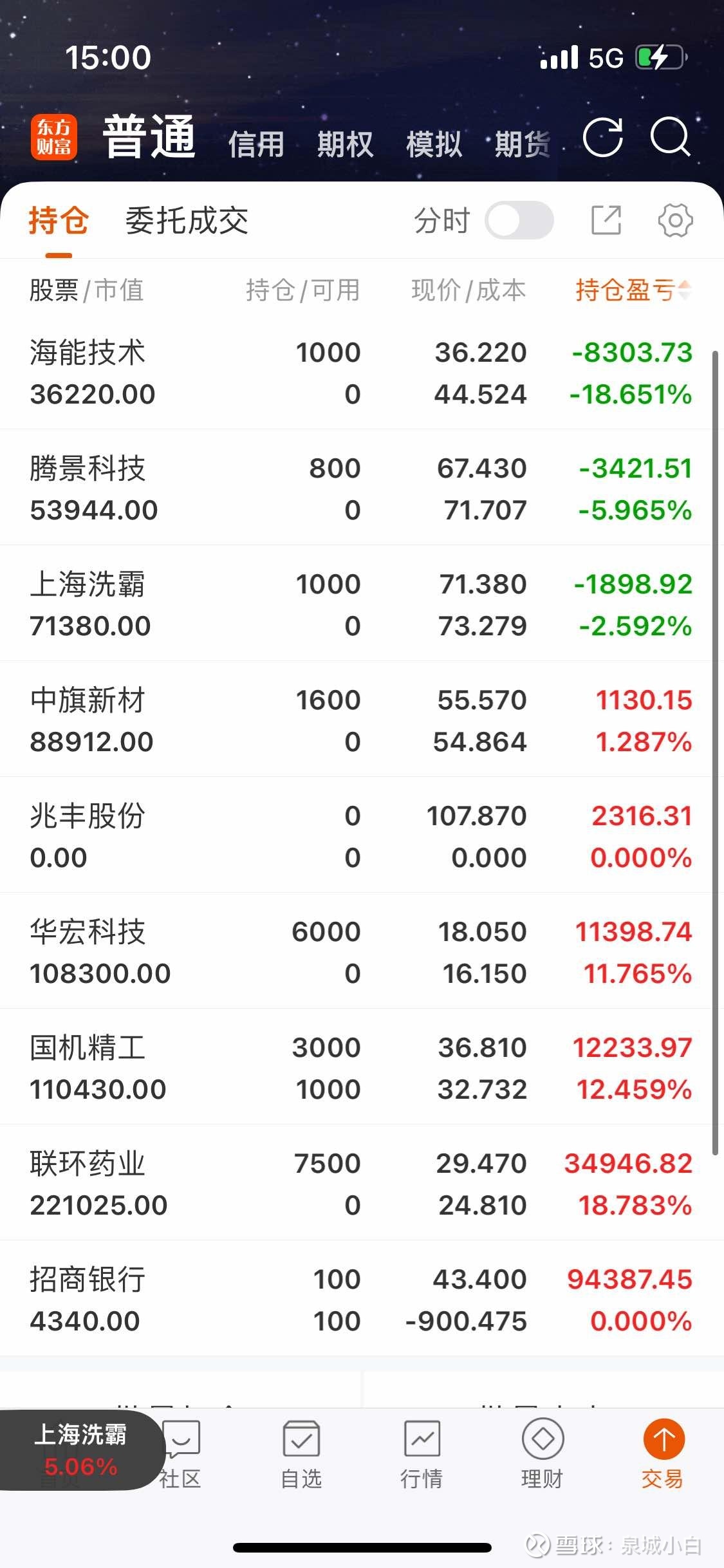The image size is (724, 1568).
Task: Open the 委托成交 tab
Action: pos(187,221)
